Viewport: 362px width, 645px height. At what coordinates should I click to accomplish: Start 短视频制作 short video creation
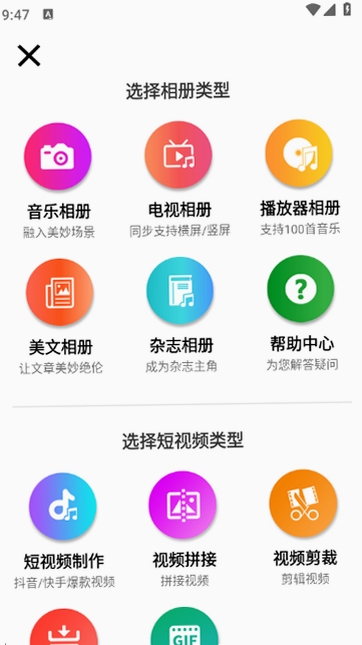[63, 506]
